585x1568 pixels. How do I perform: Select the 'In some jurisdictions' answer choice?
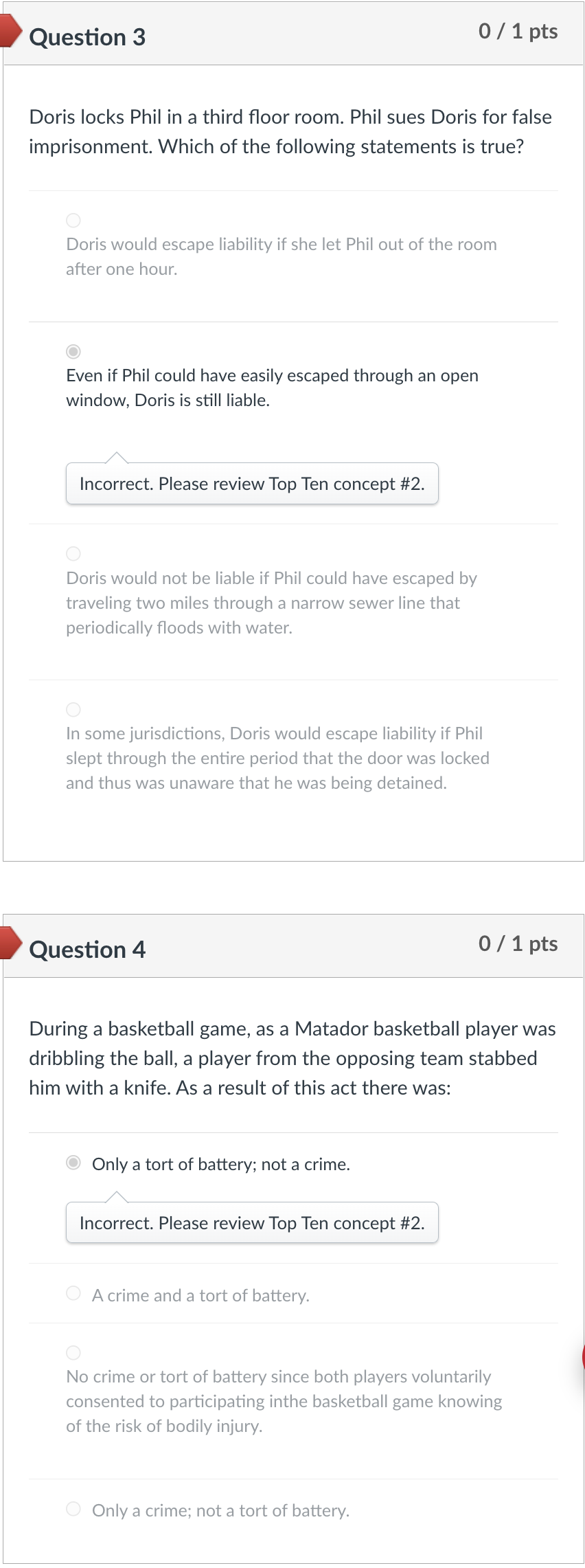73,708
